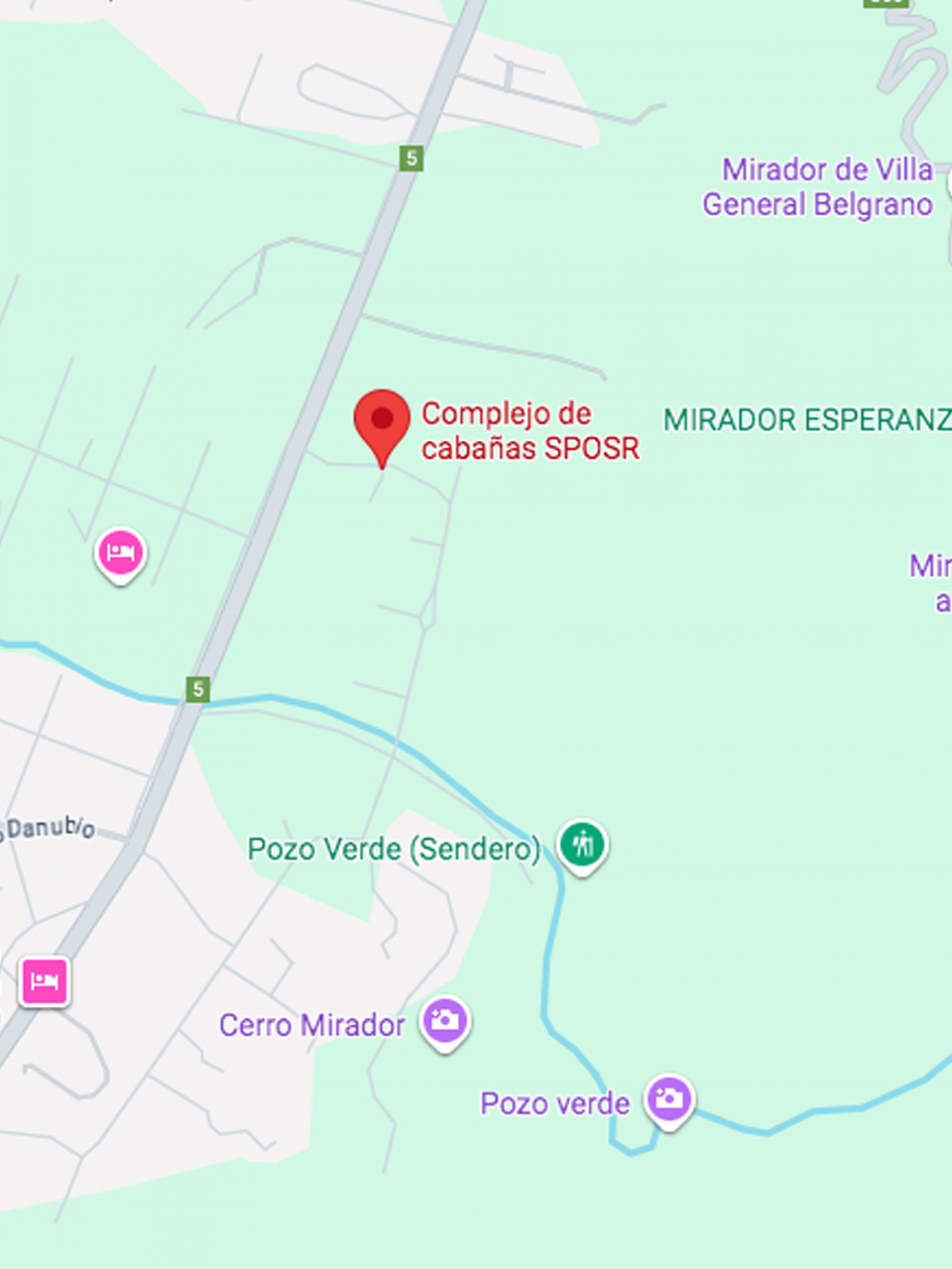Select the Cerro Mirador camera marker
The width and height of the screenshot is (952, 1269).
(445, 1021)
